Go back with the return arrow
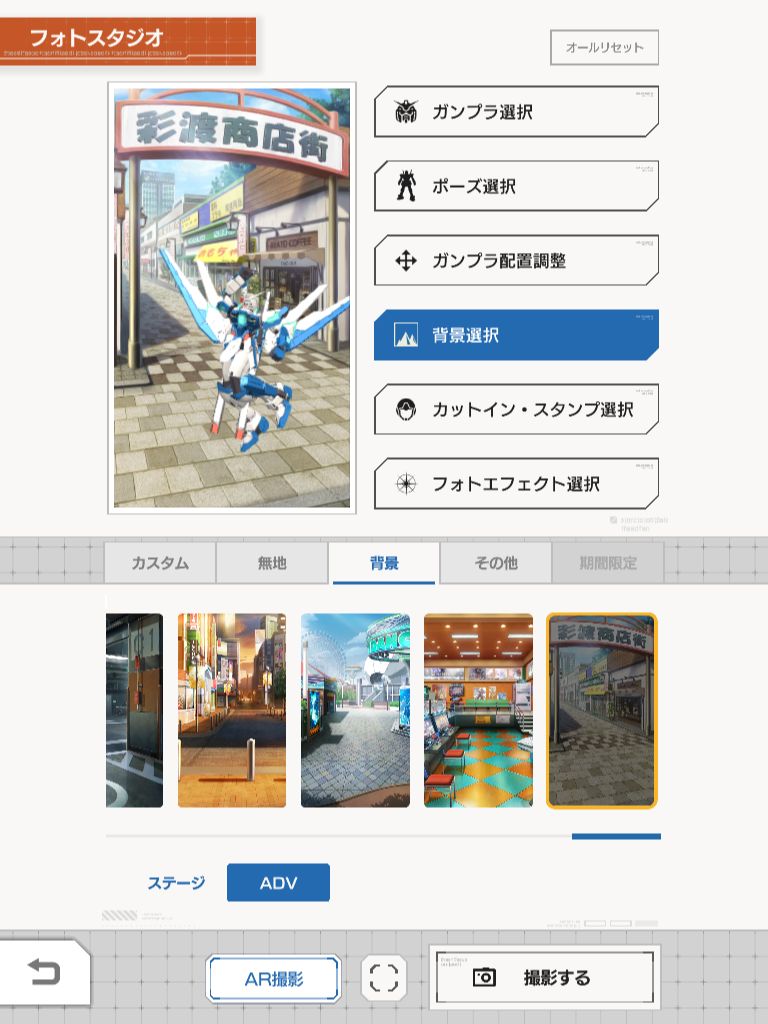768x1024 pixels. tap(44, 972)
